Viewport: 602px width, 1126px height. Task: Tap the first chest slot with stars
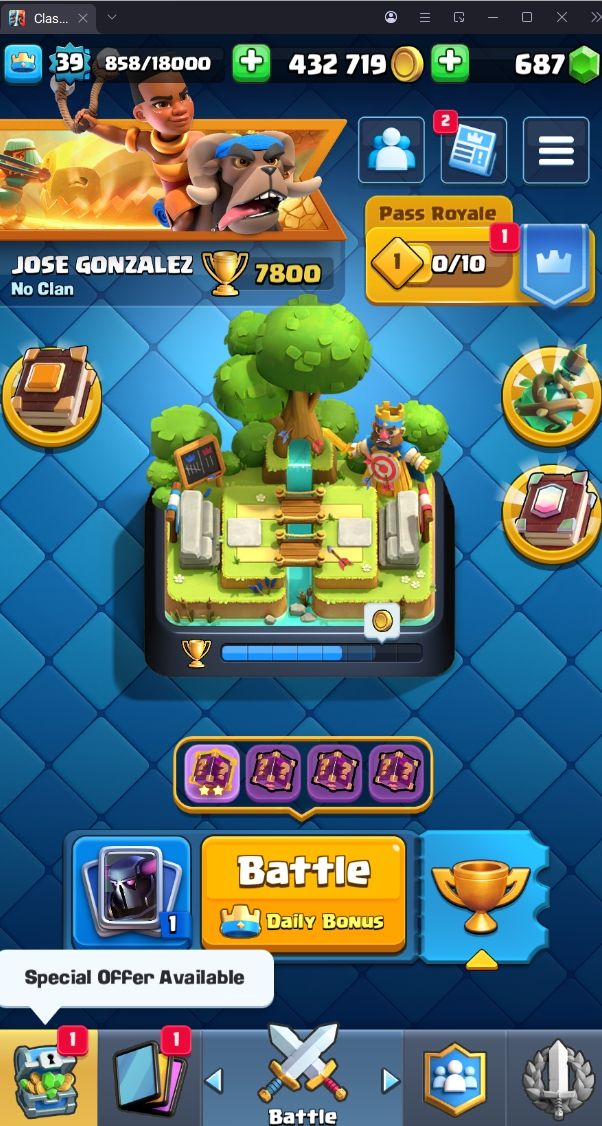(211, 774)
